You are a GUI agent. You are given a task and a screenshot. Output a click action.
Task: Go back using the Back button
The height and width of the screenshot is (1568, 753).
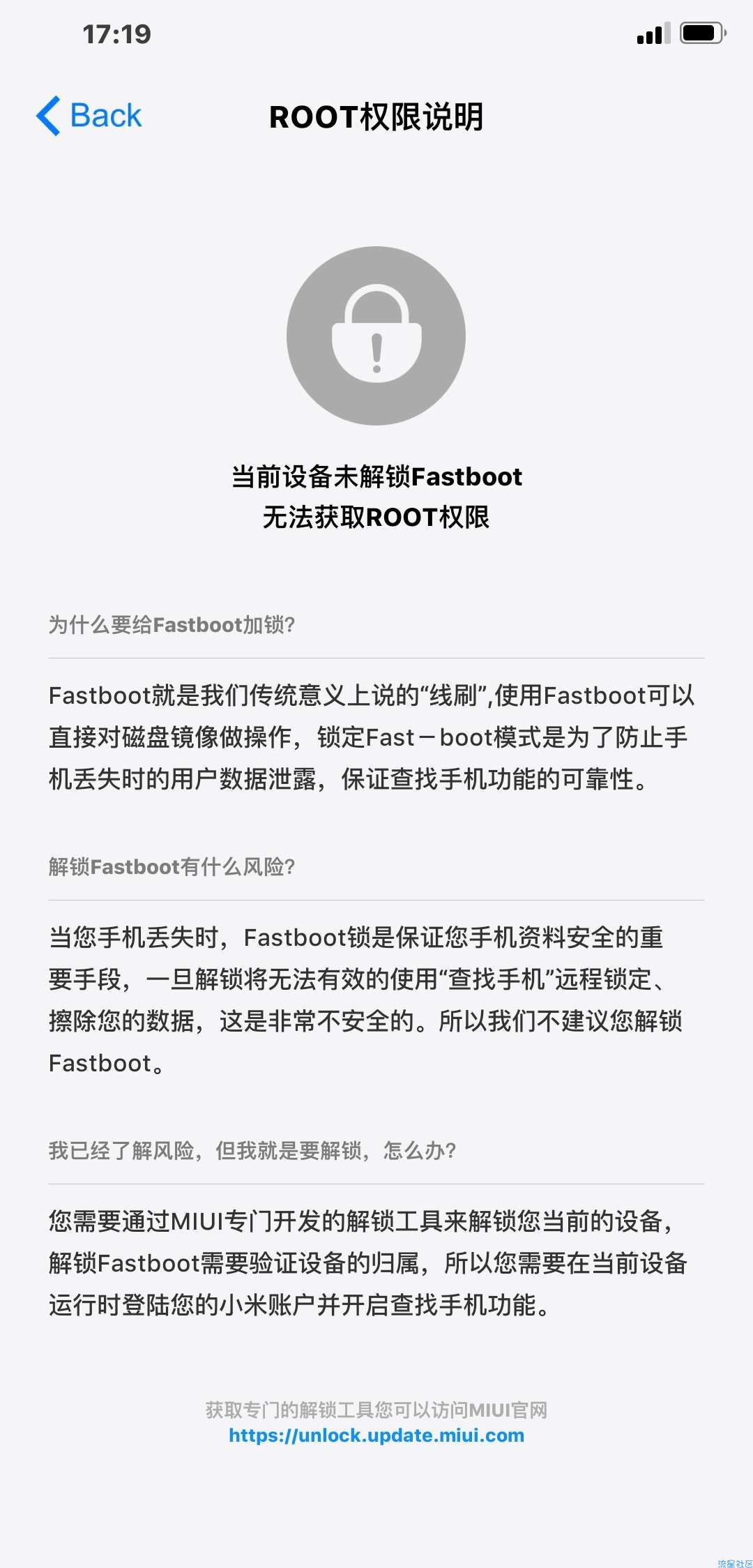[89, 116]
